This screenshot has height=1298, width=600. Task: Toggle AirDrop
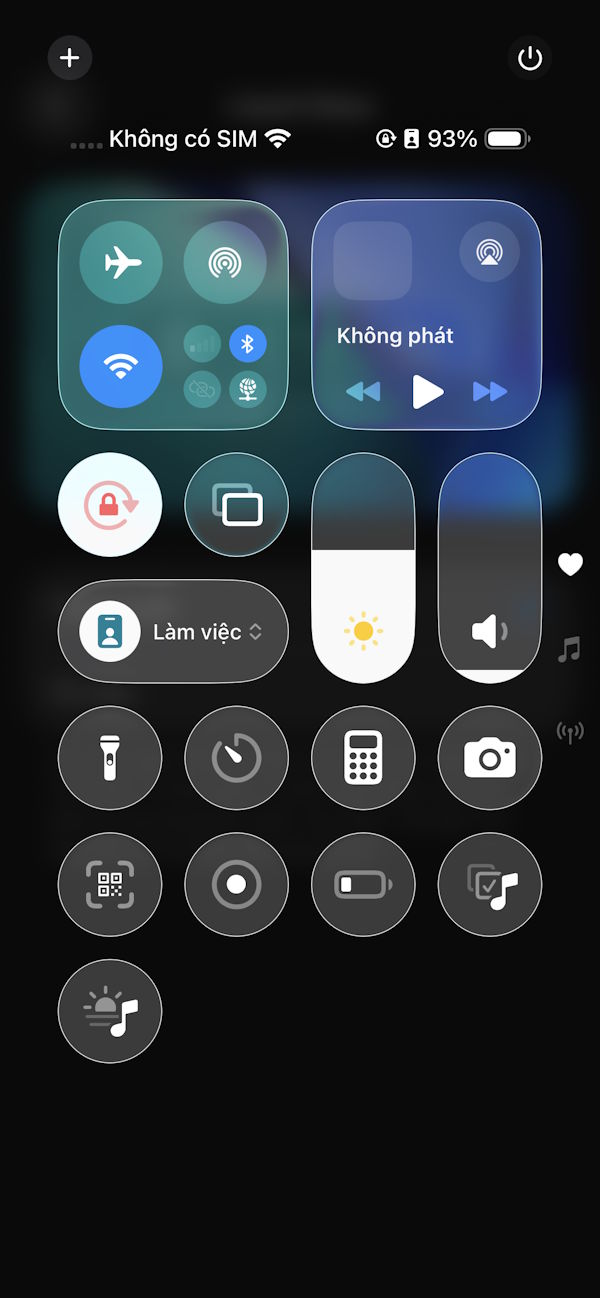(x=225, y=263)
